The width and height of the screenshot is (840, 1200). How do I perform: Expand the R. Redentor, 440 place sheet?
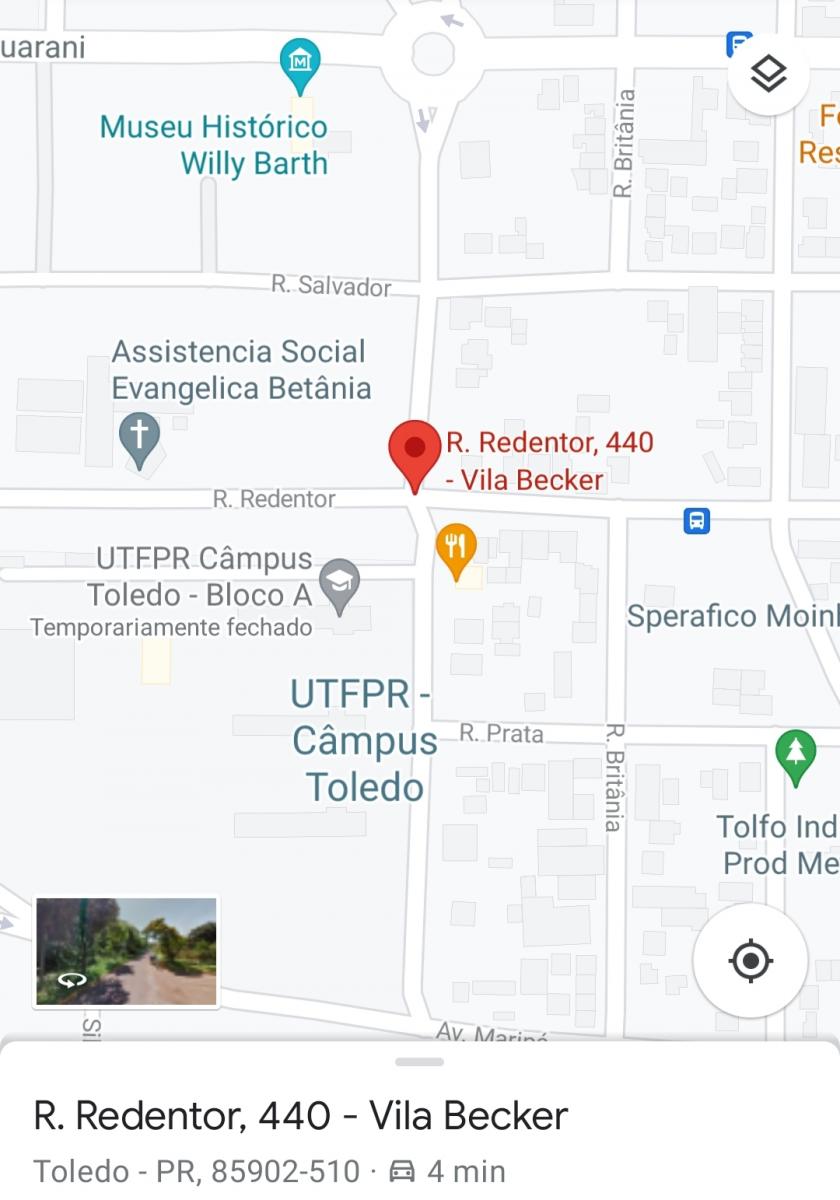click(419, 1062)
